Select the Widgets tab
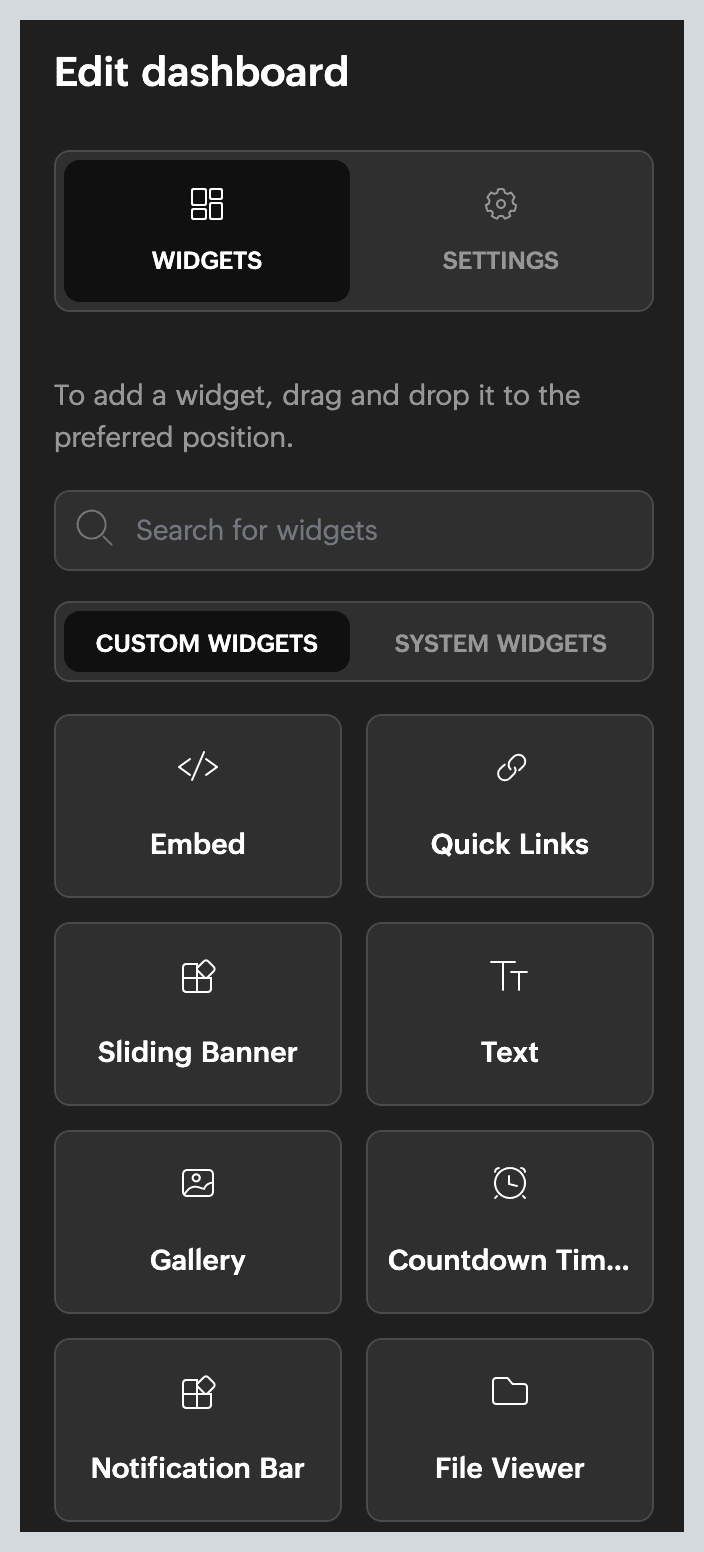The height and width of the screenshot is (1552, 704). coord(207,231)
